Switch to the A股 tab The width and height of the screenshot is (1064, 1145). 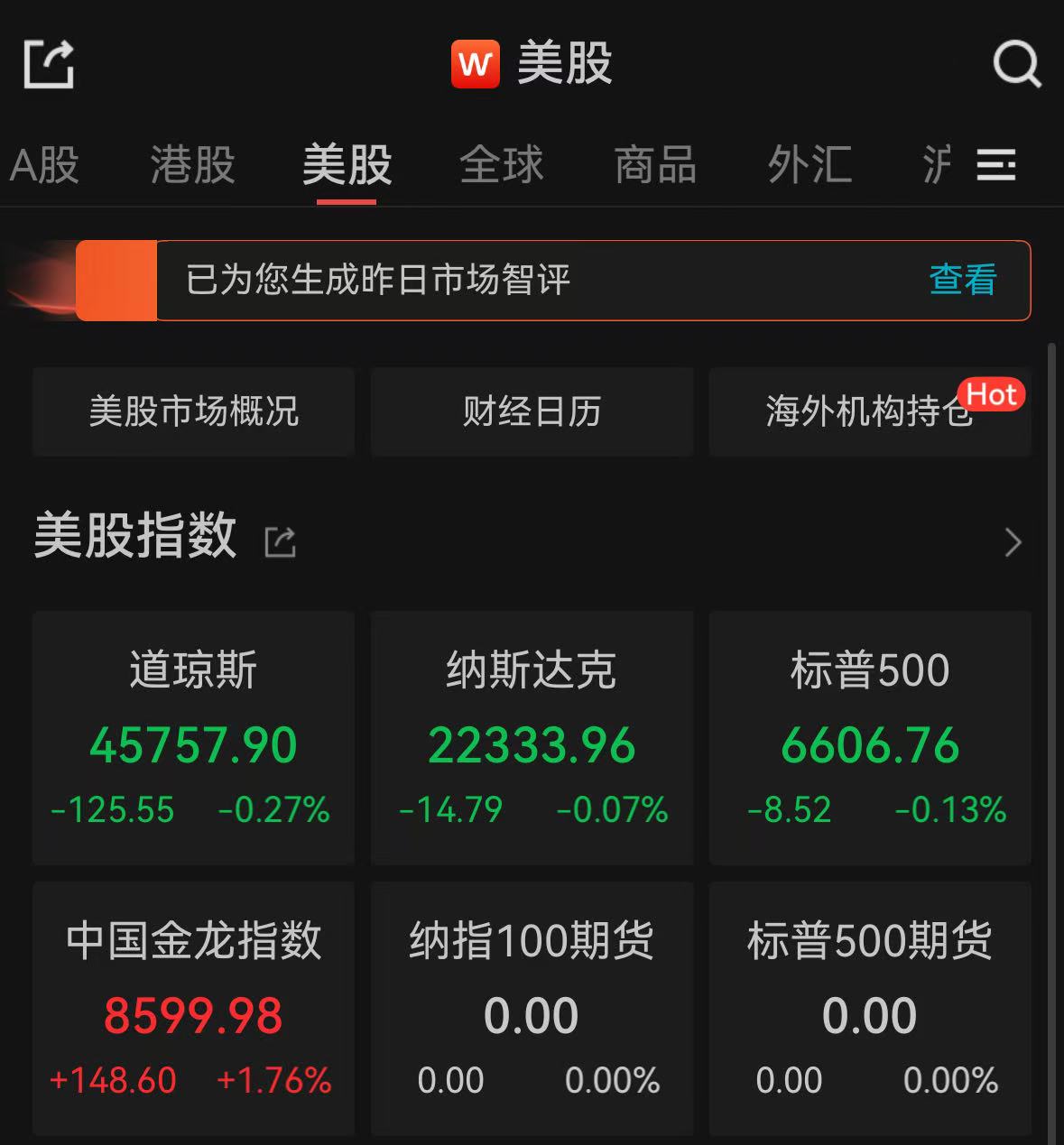[44, 166]
